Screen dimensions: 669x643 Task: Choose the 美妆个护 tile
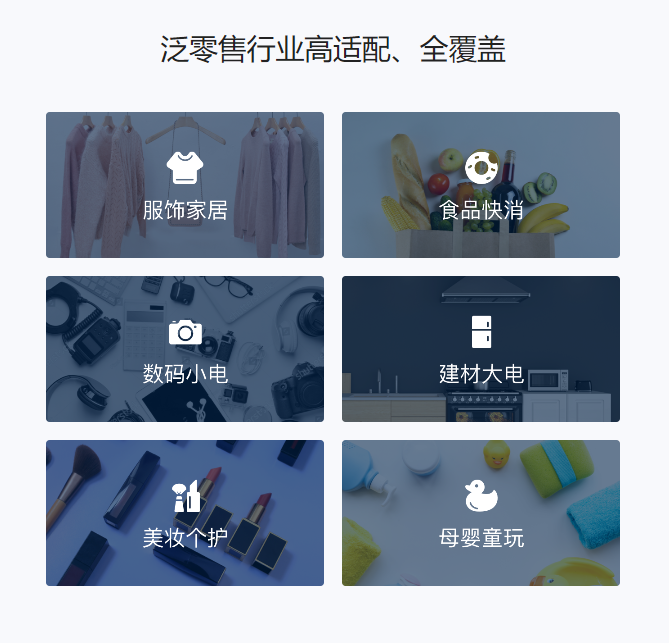185,513
